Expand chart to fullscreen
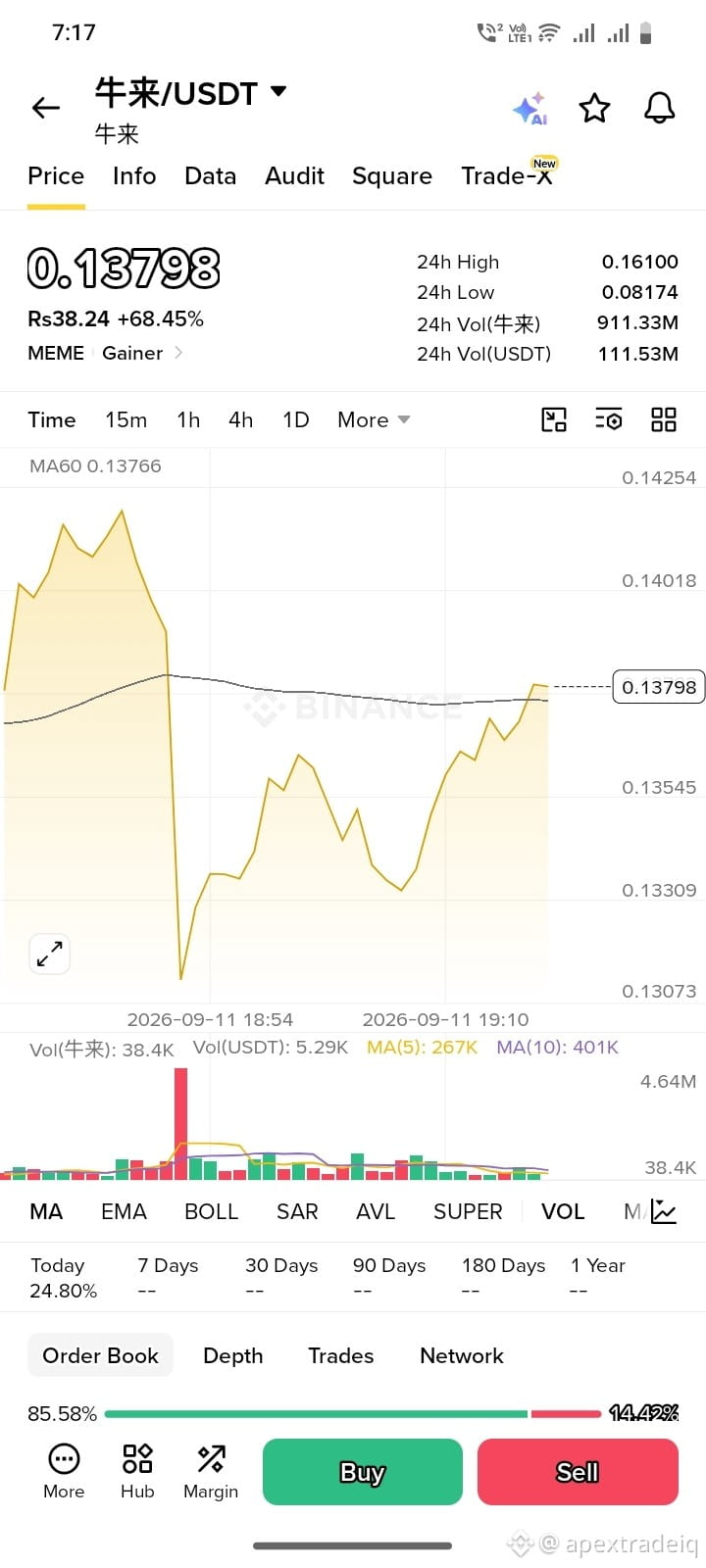 pos(50,954)
